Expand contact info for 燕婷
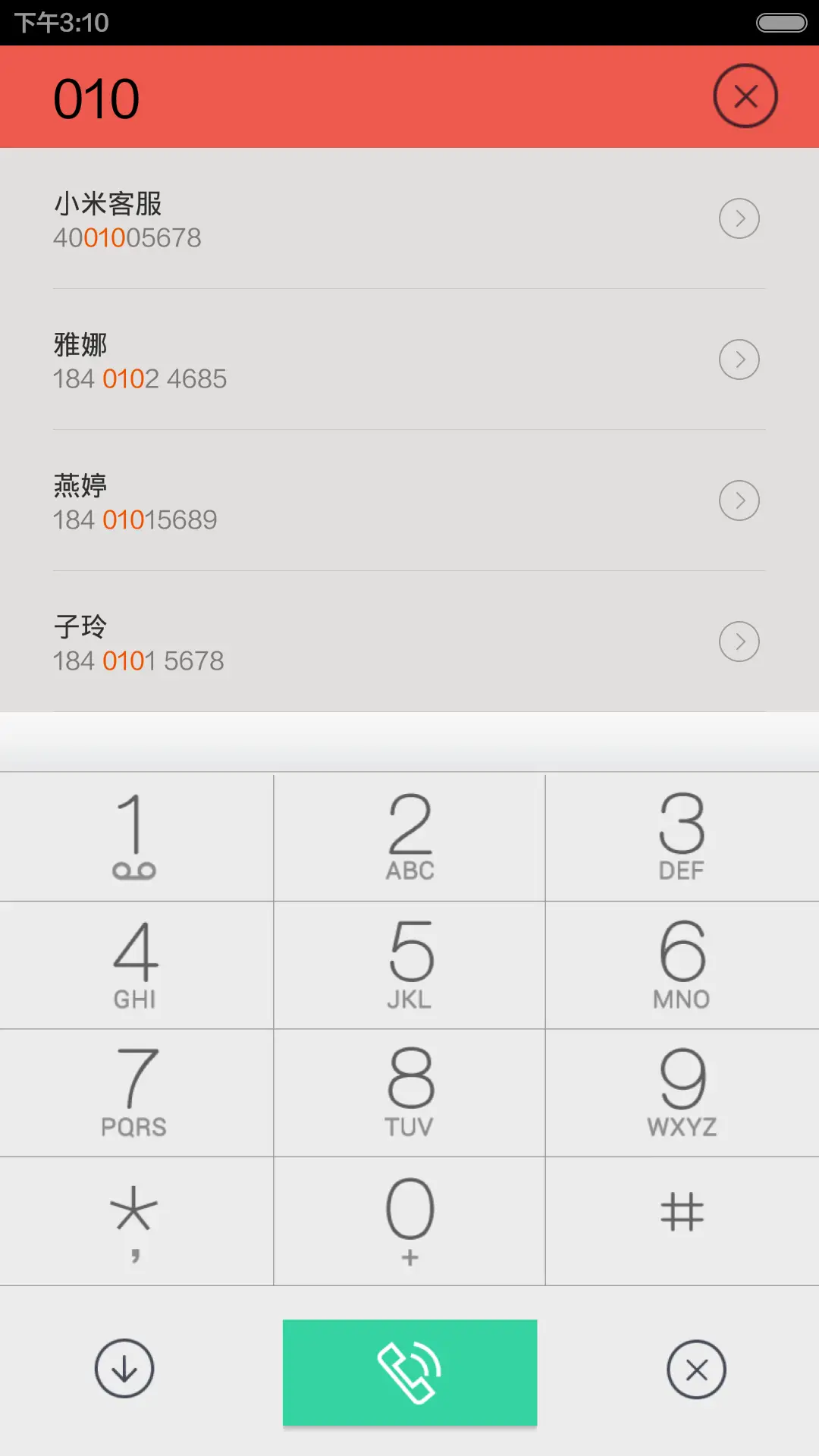 [739, 500]
